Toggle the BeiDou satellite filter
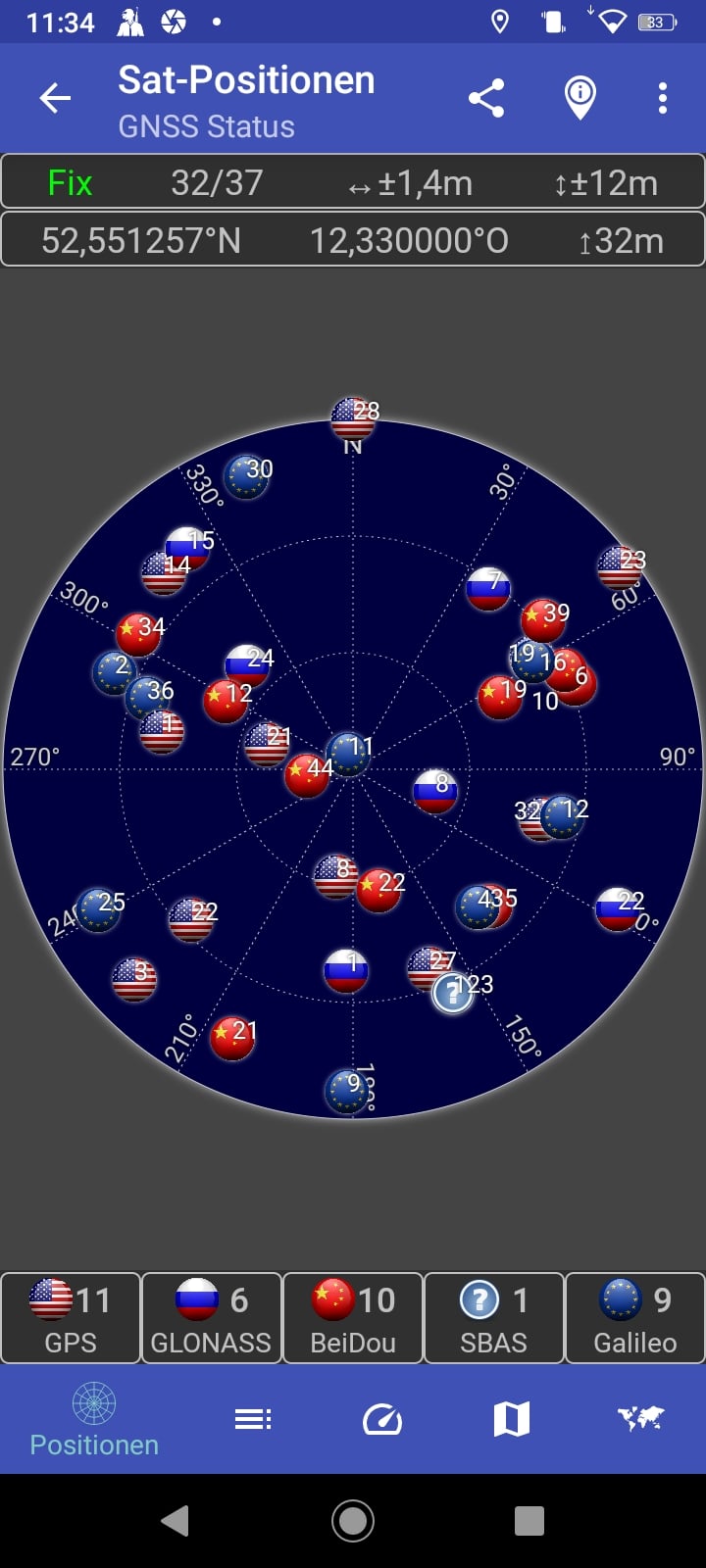 (x=353, y=1318)
